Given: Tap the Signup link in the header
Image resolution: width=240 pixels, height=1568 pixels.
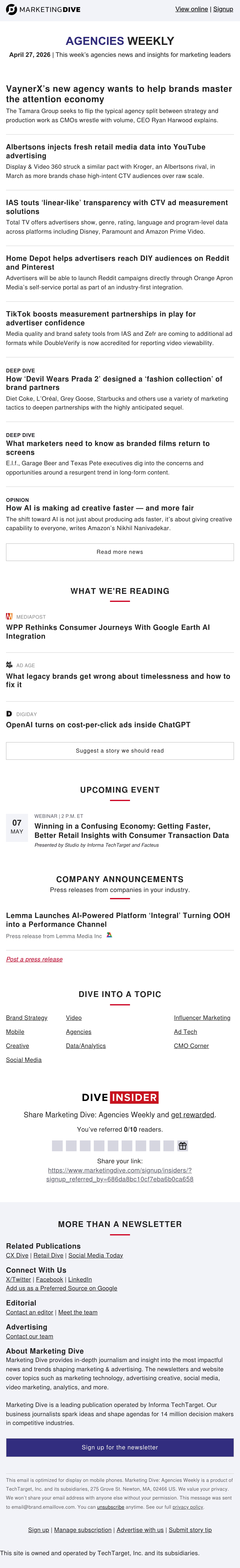Looking at the screenshot, I should 223,9.
